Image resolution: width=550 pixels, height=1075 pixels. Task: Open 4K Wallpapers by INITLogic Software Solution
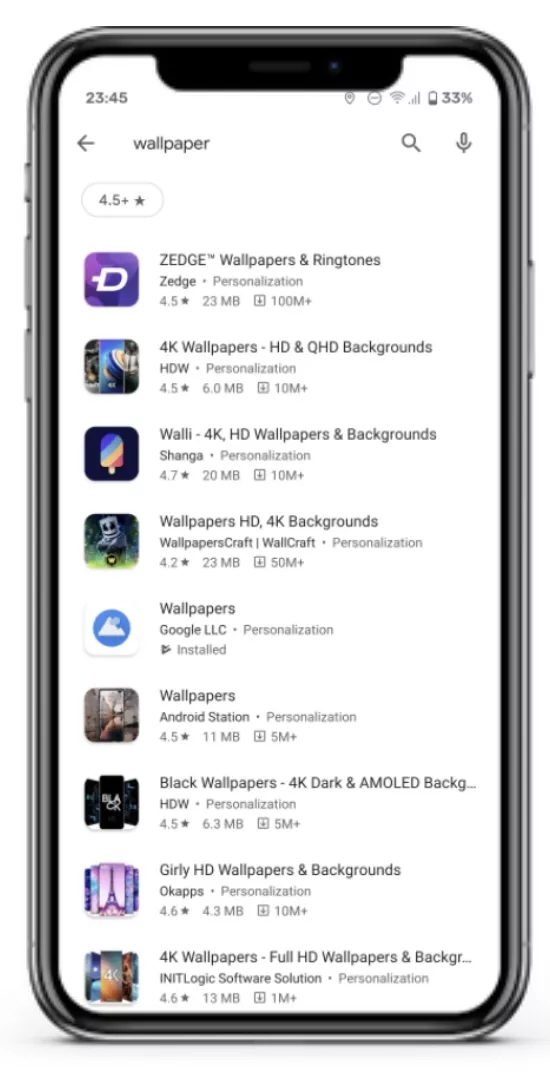[x=280, y=976]
